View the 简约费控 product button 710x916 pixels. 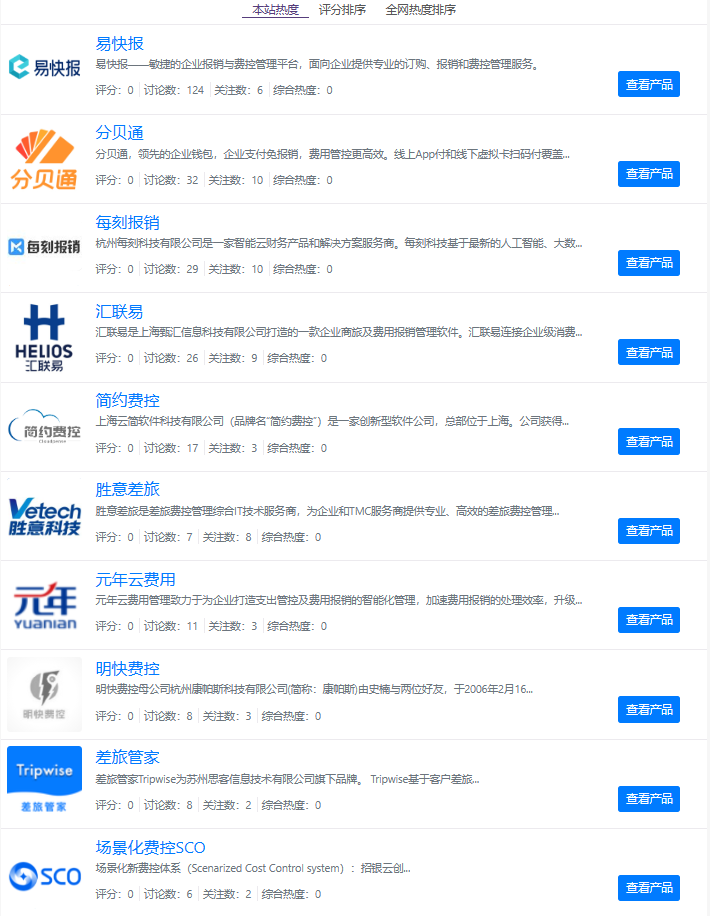click(x=648, y=441)
